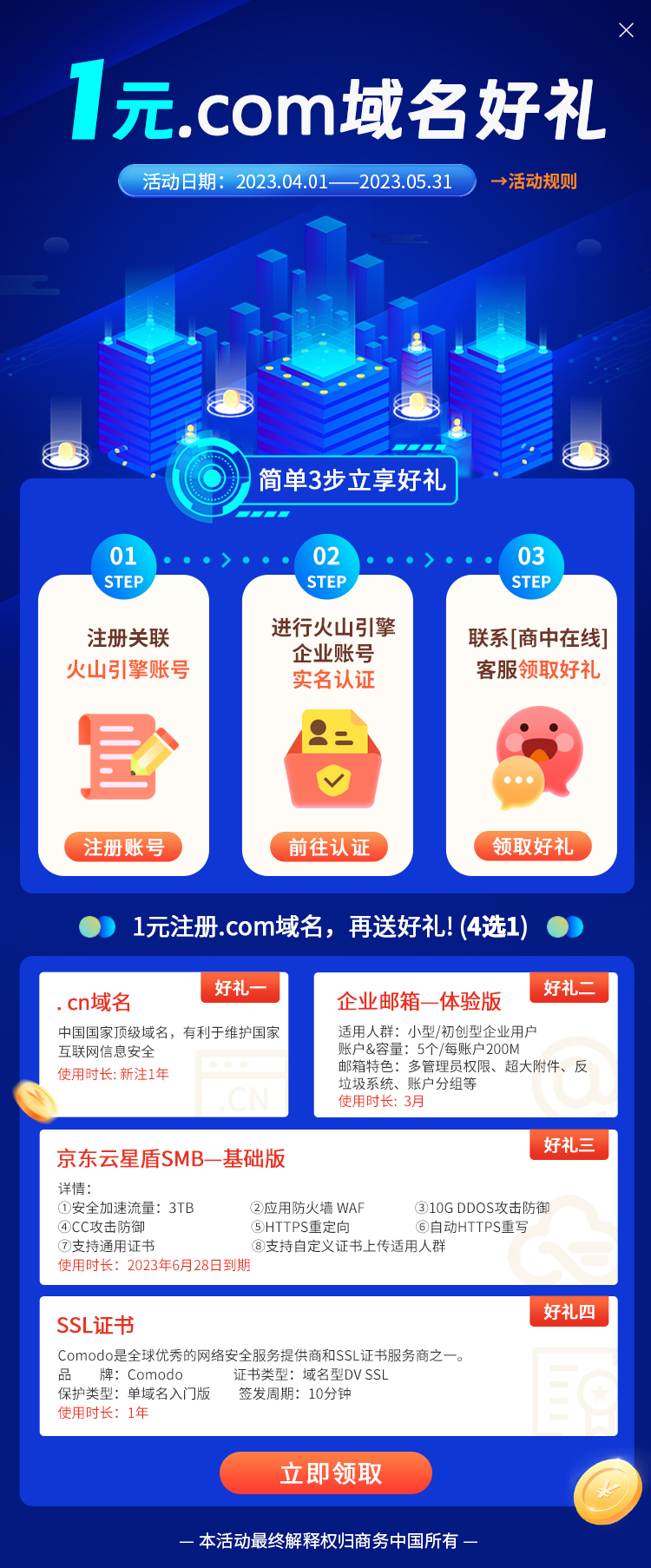Select the SSL证书 gift card

pos(328,1366)
